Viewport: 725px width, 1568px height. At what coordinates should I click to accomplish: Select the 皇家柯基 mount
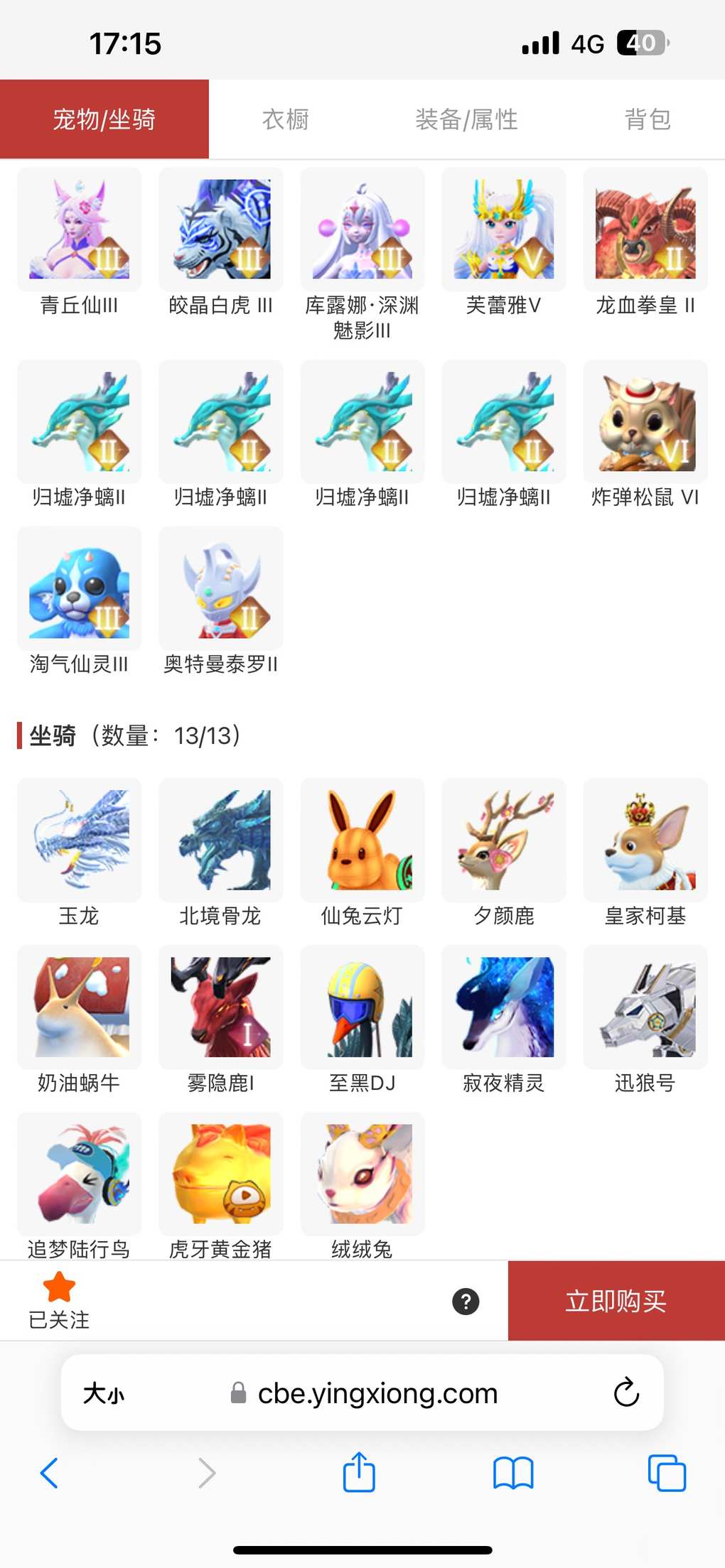pos(645,840)
